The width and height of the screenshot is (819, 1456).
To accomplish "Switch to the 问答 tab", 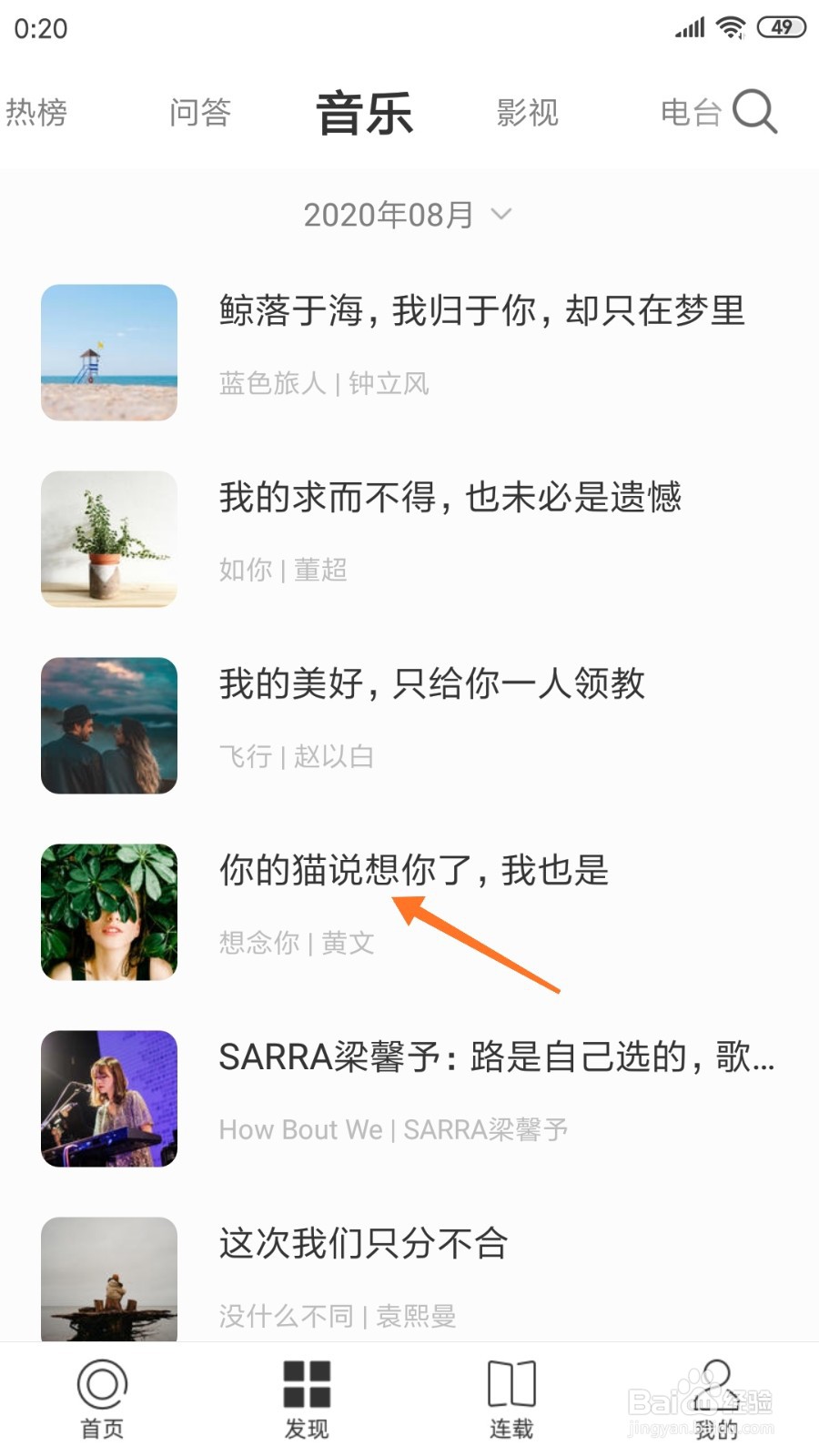I will point(200,111).
